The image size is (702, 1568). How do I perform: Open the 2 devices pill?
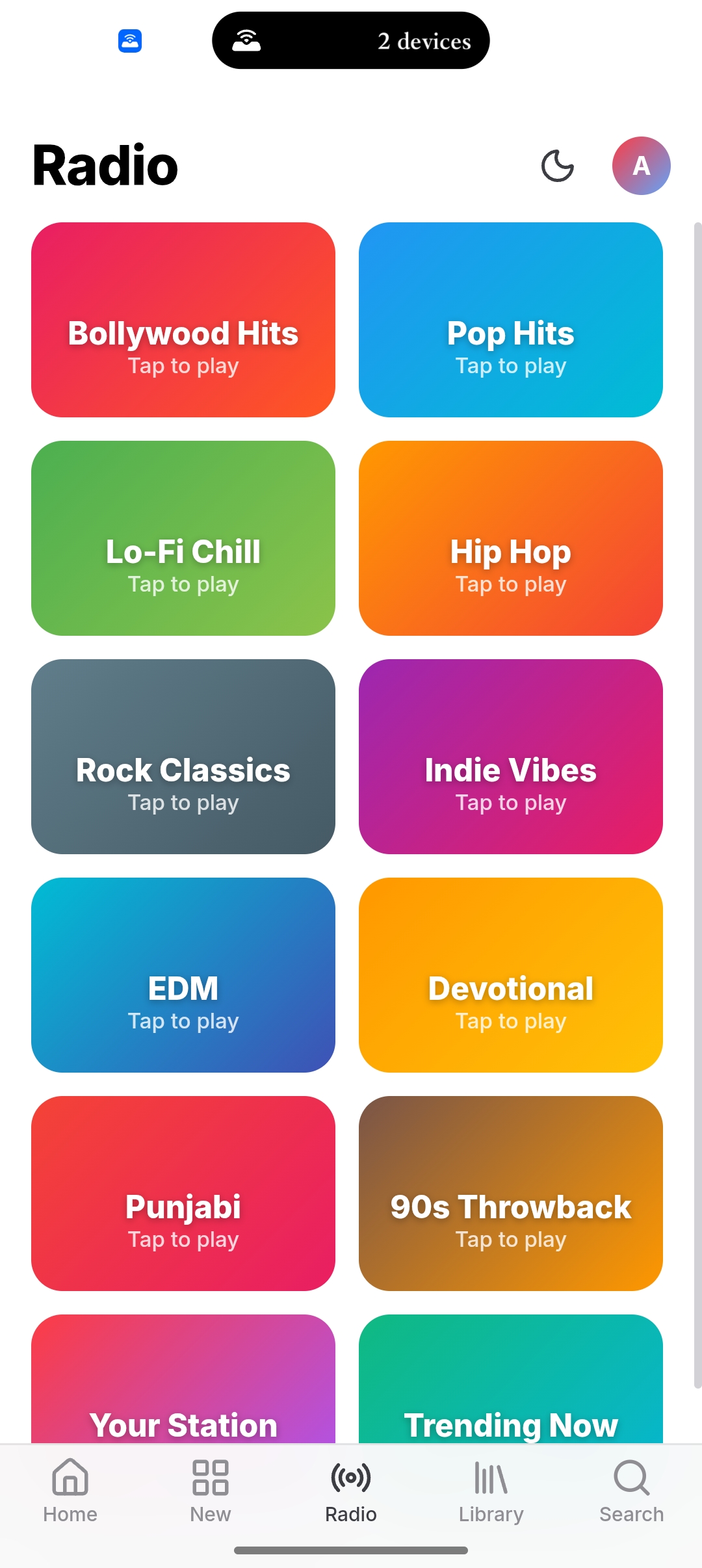(351, 40)
